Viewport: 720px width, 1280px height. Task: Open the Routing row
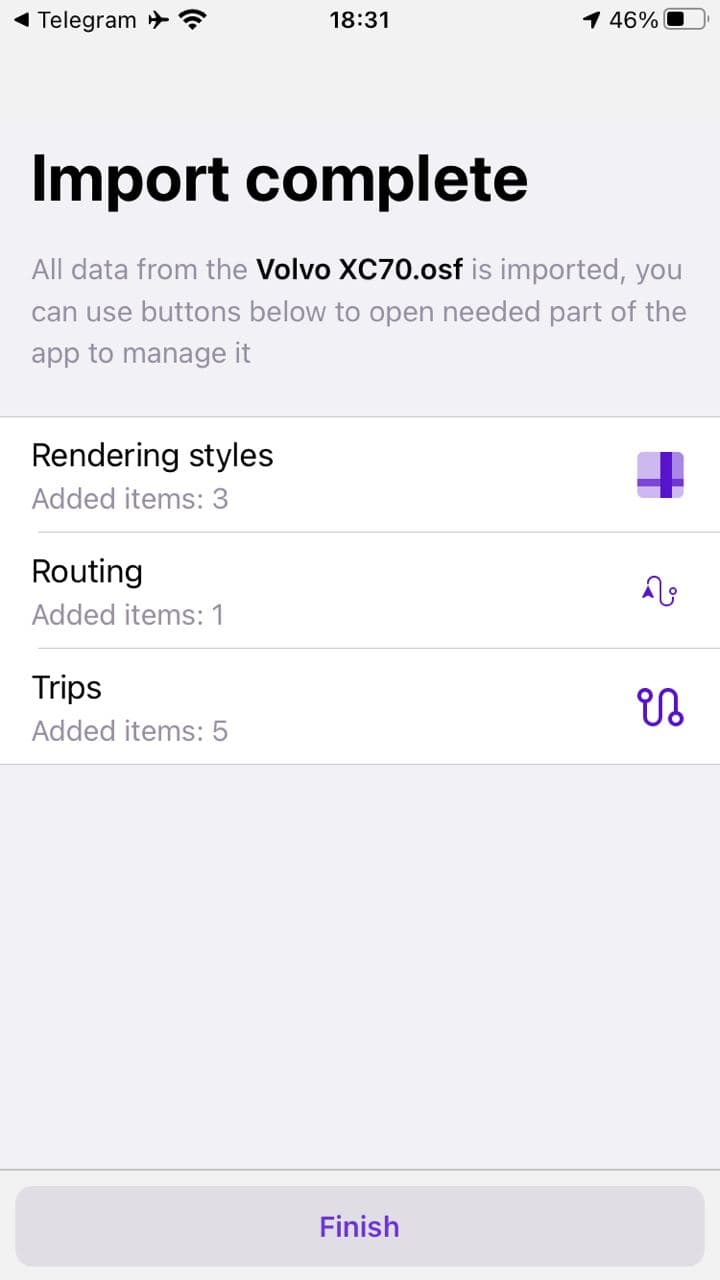click(359, 591)
